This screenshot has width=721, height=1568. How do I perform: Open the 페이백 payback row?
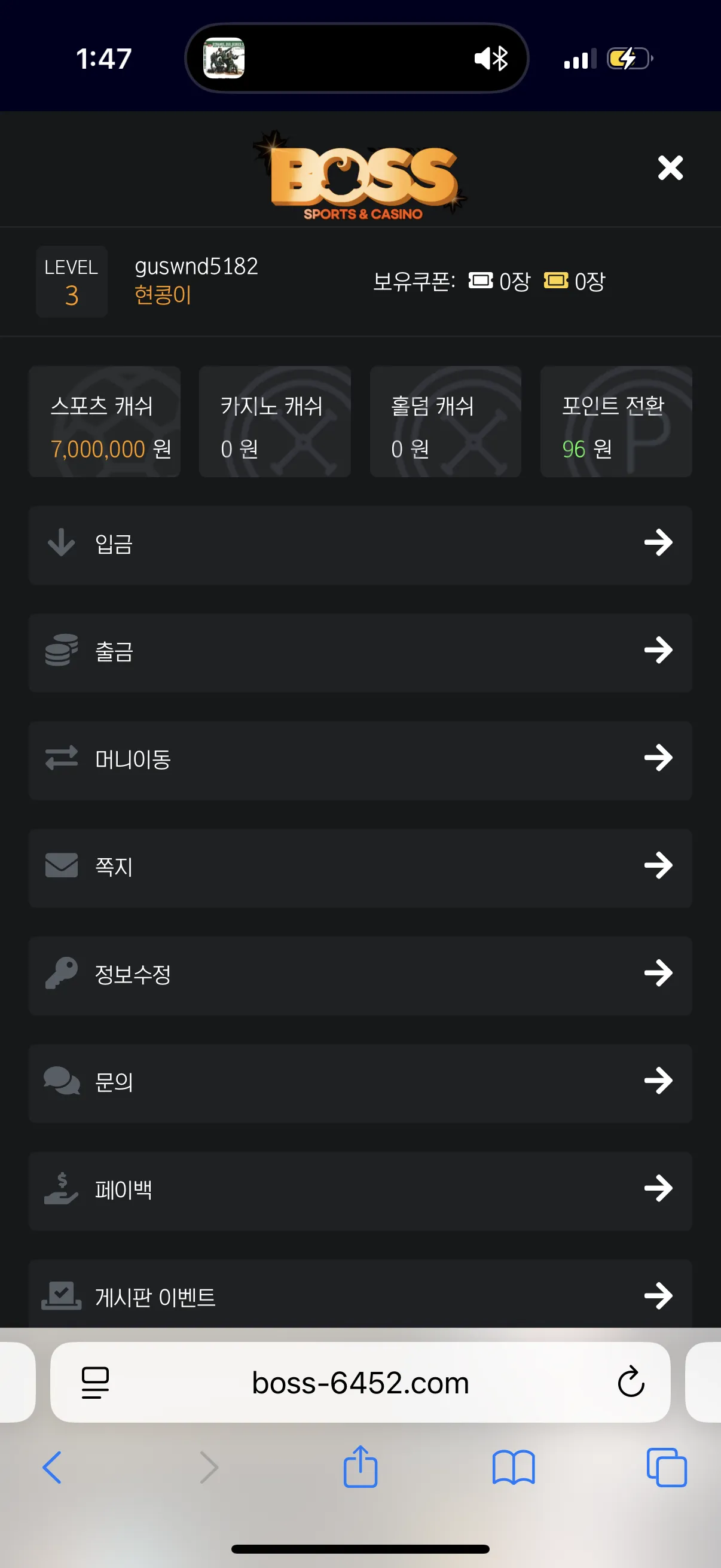tap(360, 1190)
